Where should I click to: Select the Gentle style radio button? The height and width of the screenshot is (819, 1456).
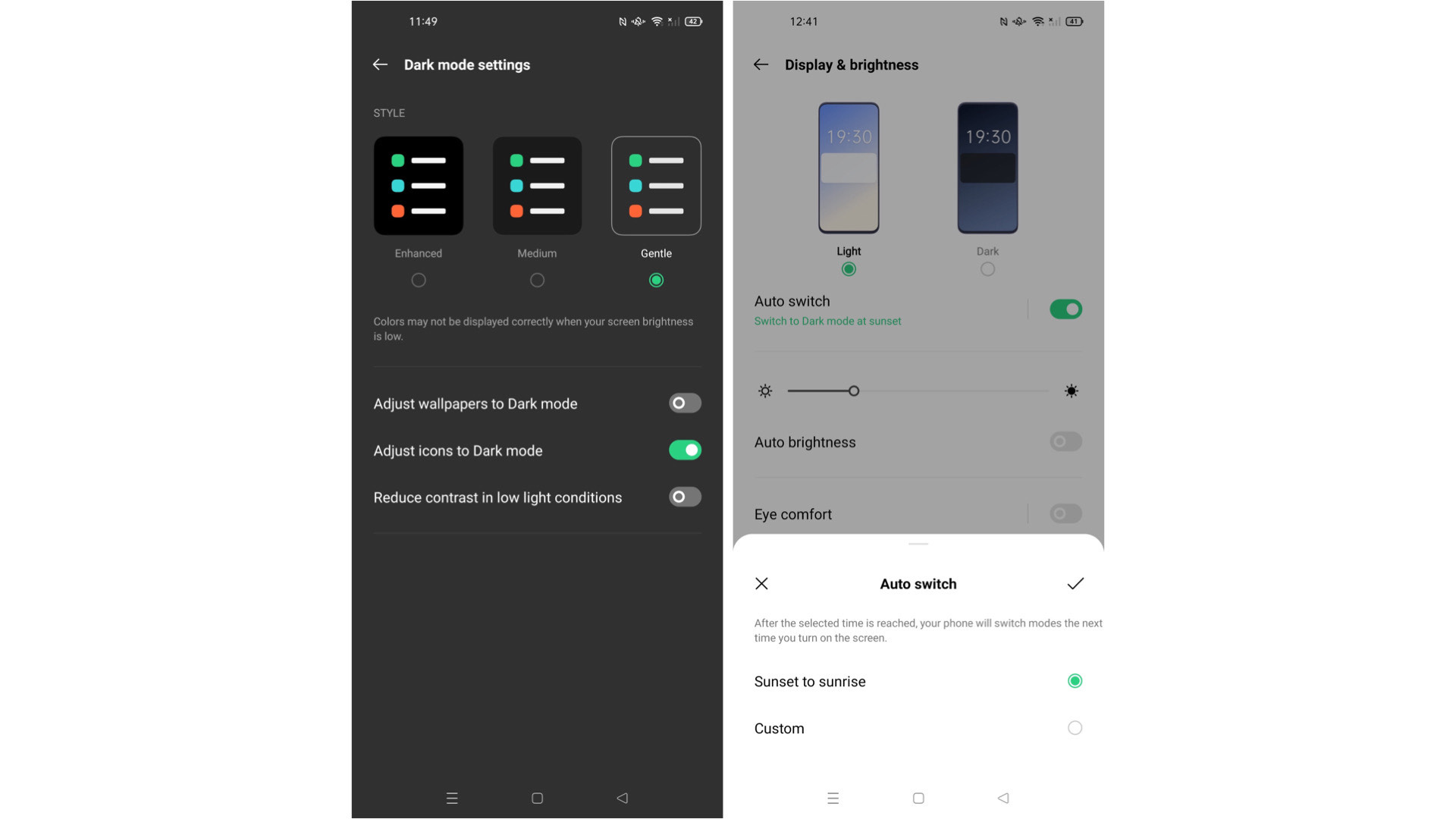pos(656,280)
